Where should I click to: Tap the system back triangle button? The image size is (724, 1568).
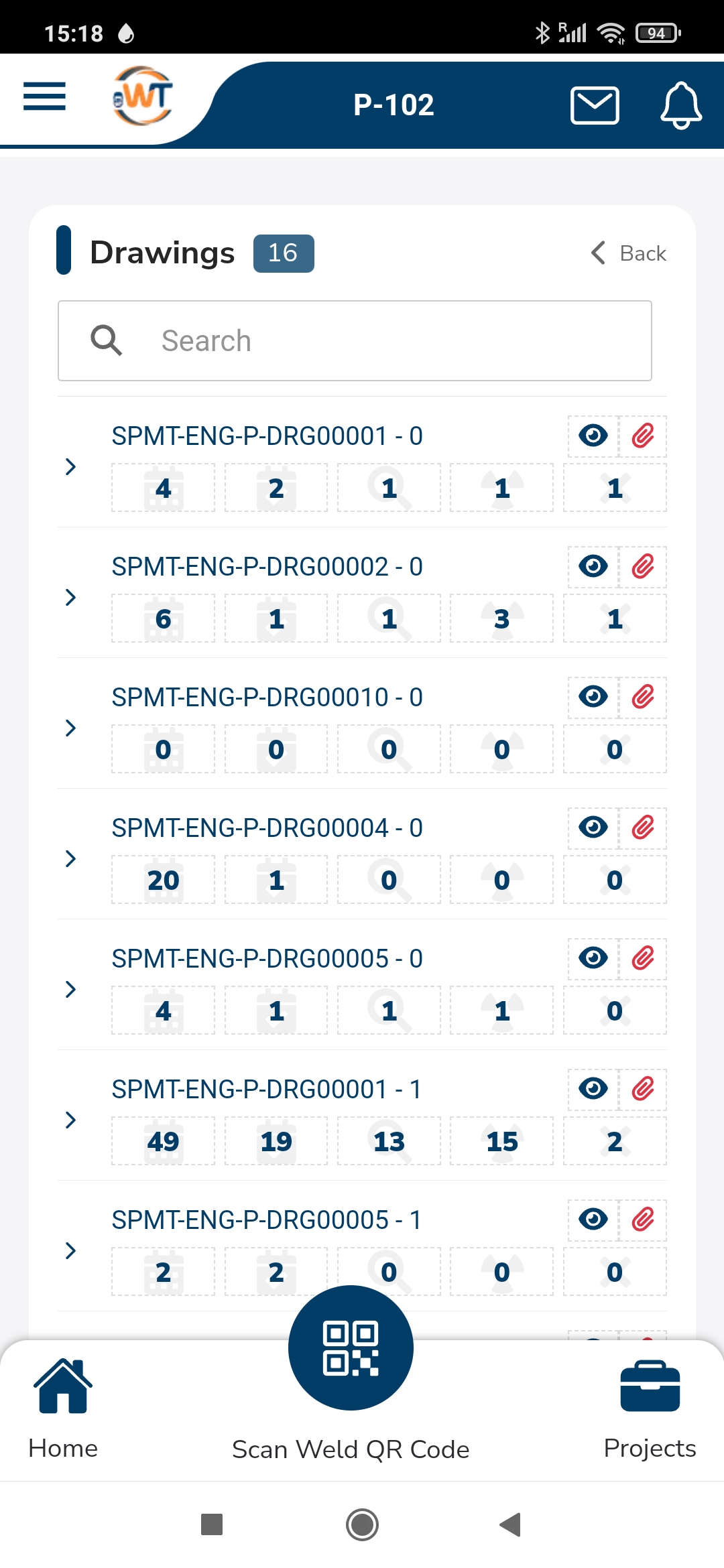coord(510,1524)
